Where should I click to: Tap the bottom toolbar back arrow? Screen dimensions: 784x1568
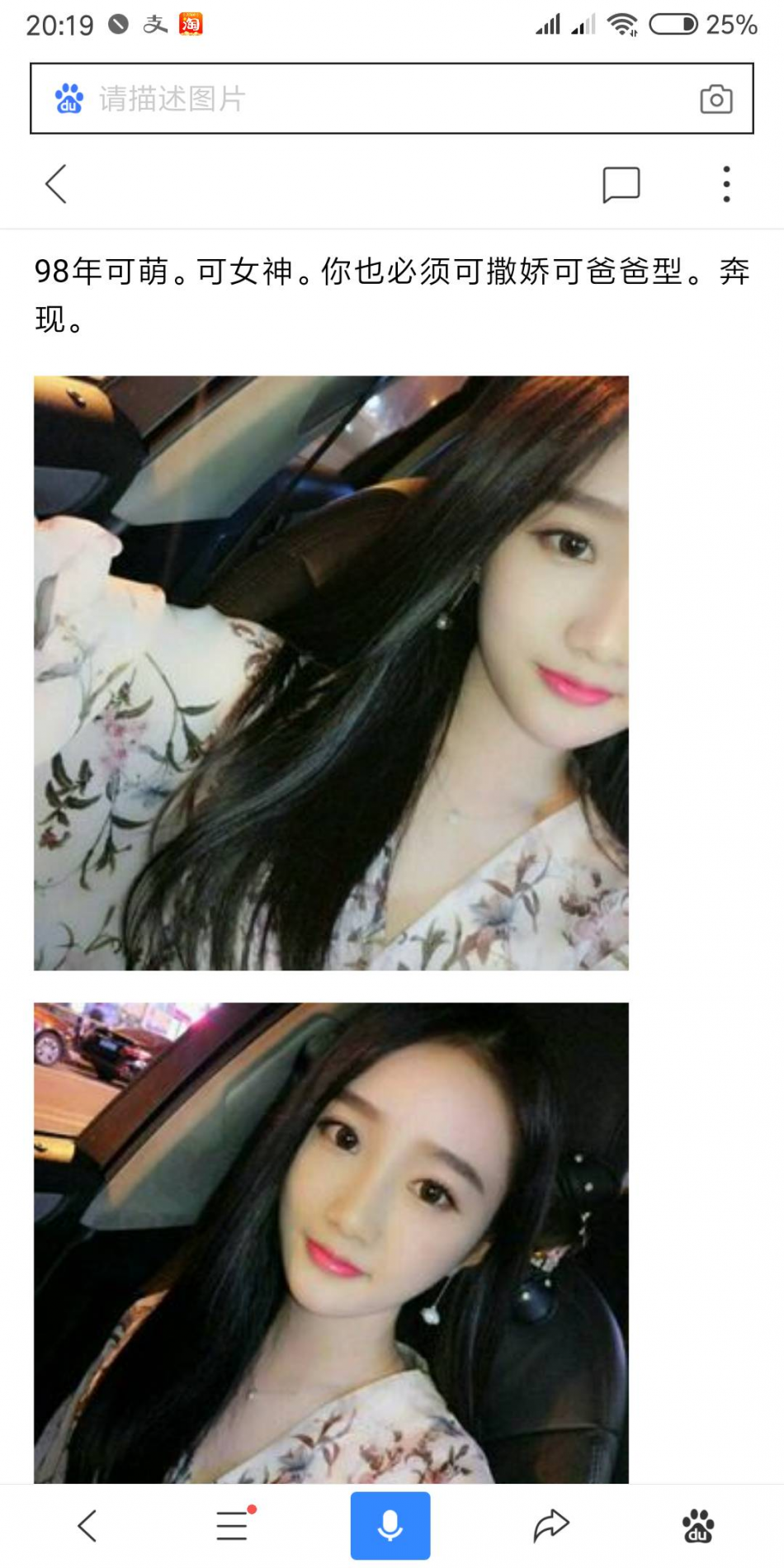click(87, 1525)
